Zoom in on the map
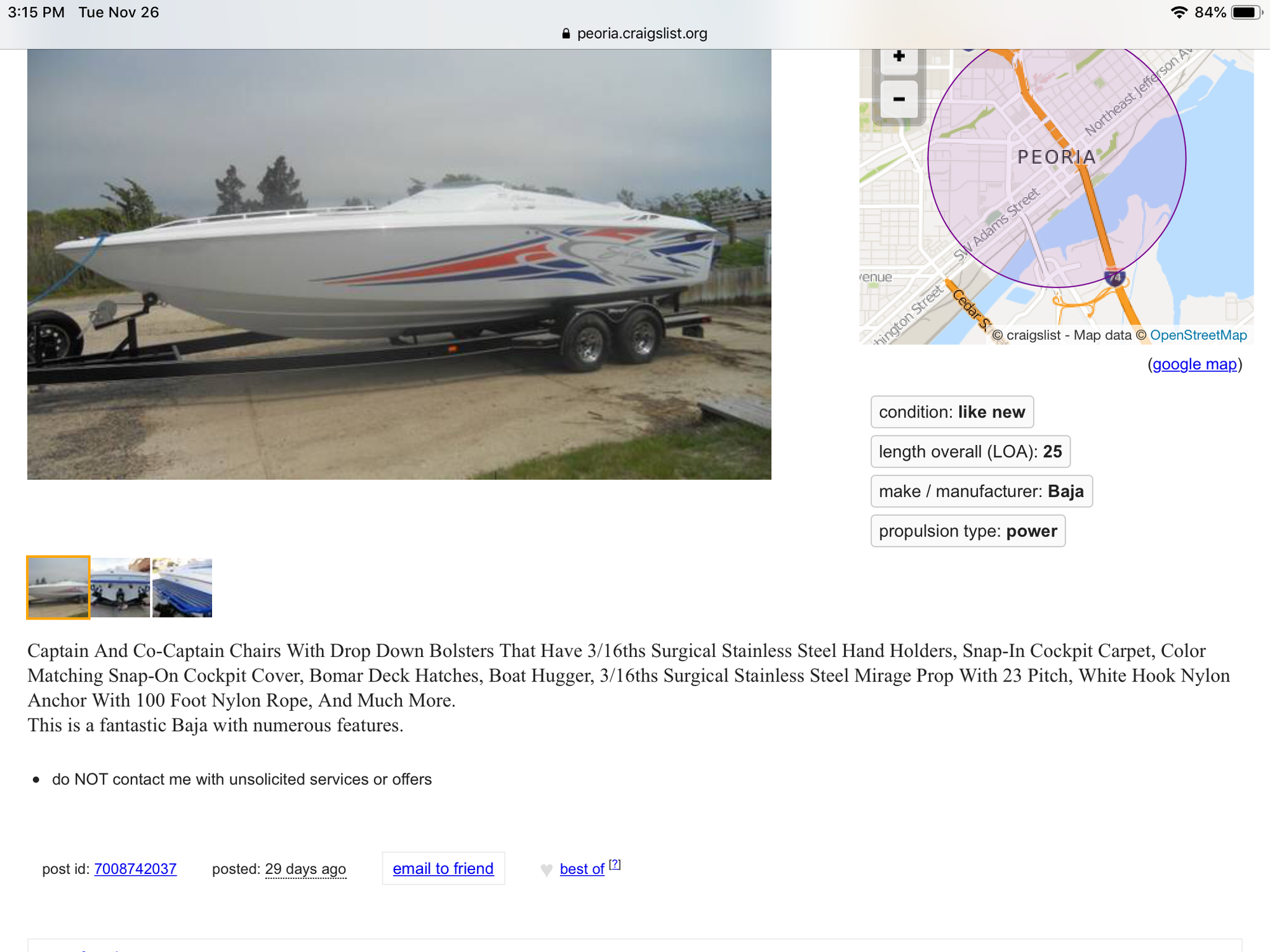Viewport: 1270px width, 952px height. tap(899, 58)
